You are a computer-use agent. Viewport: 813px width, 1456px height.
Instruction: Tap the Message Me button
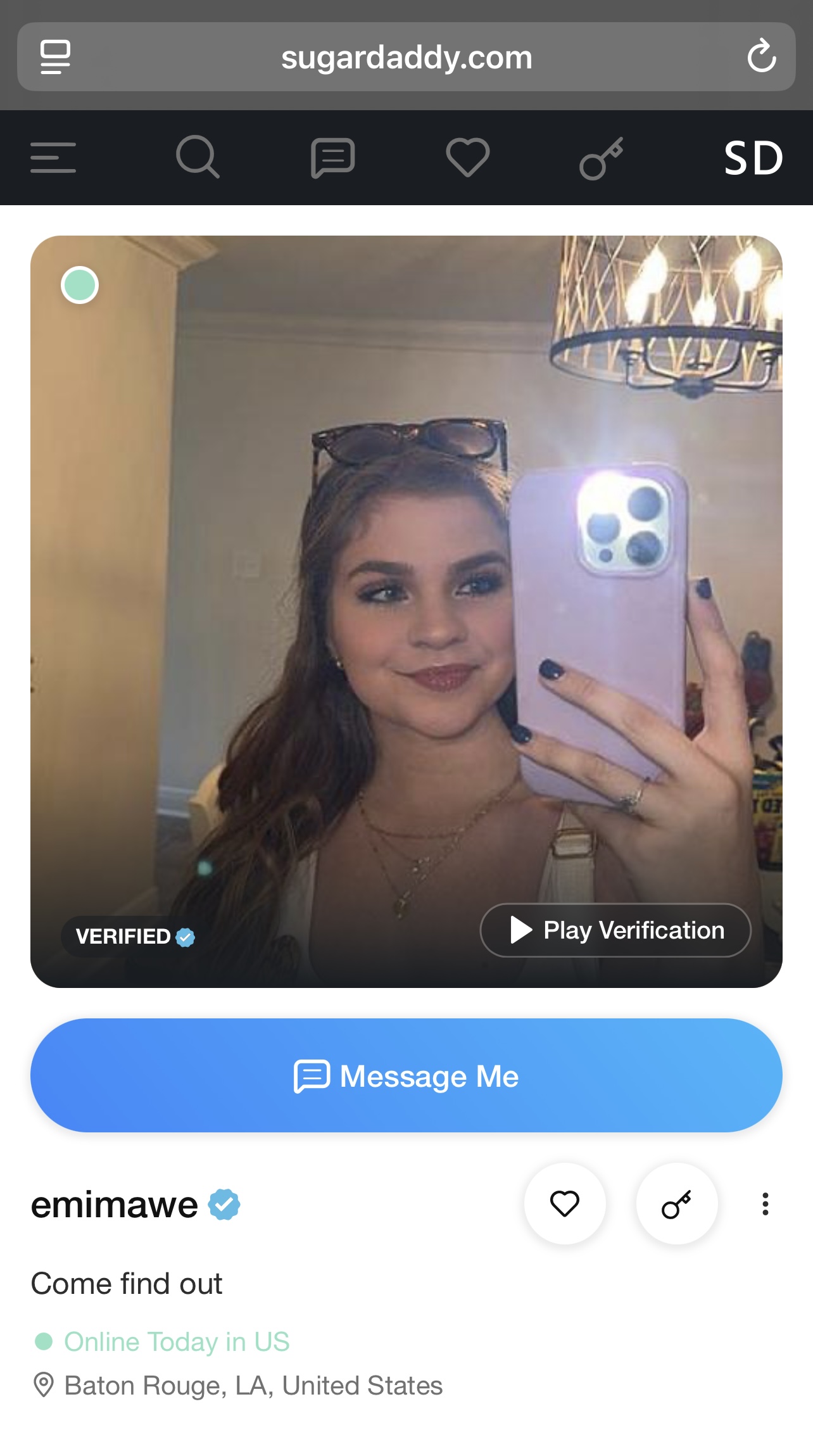[x=406, y=1075]
